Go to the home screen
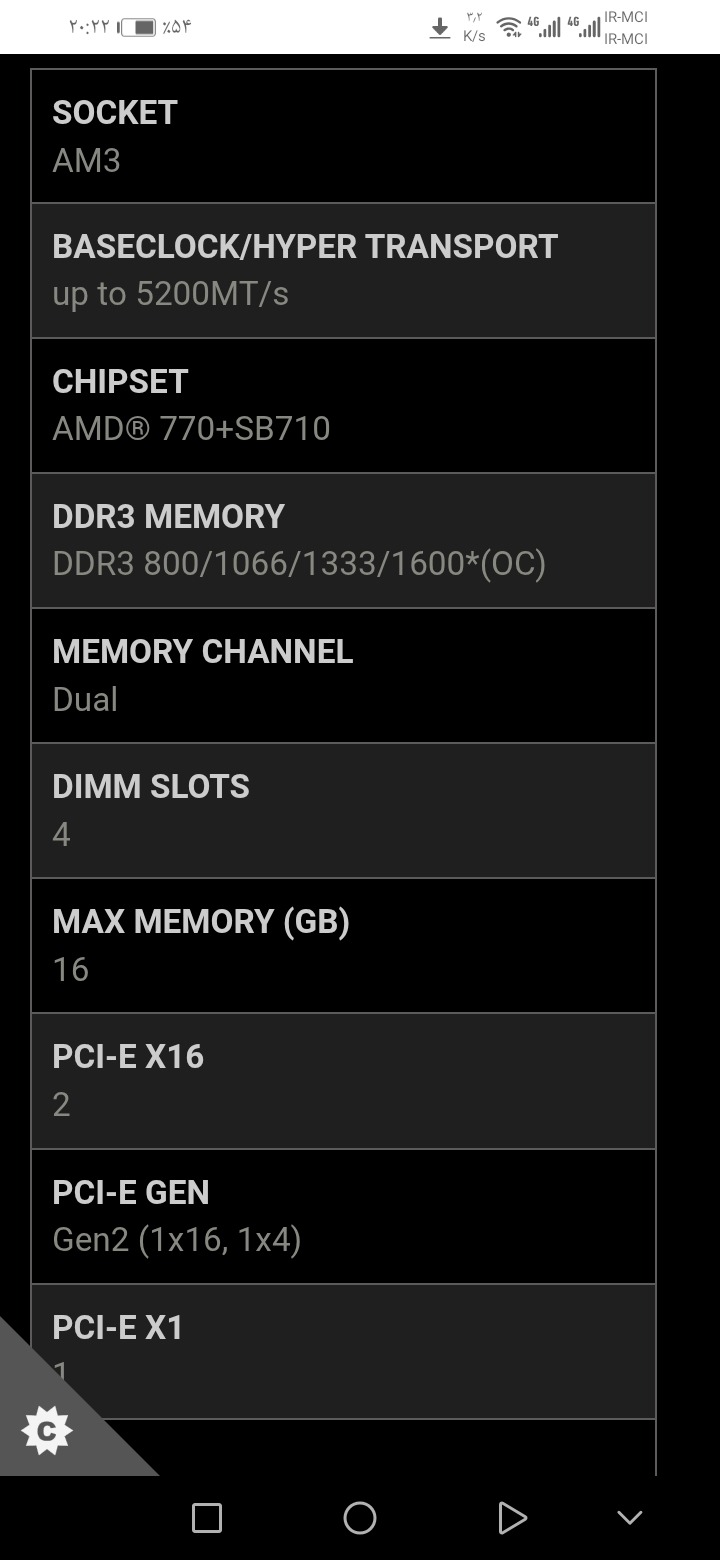720x1560 pixels. (360, 1518)
